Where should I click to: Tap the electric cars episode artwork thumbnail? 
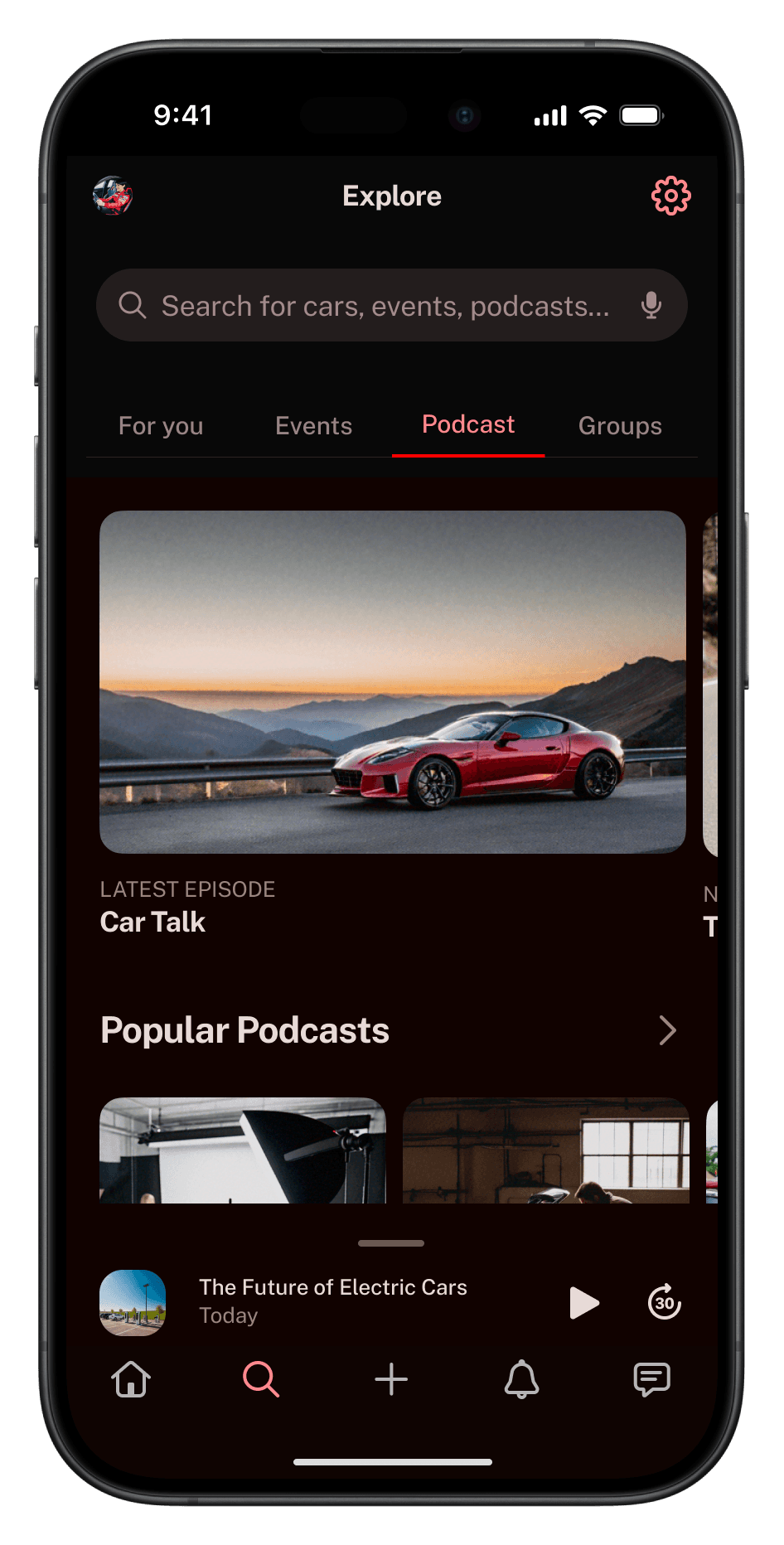click(133, 1303)
